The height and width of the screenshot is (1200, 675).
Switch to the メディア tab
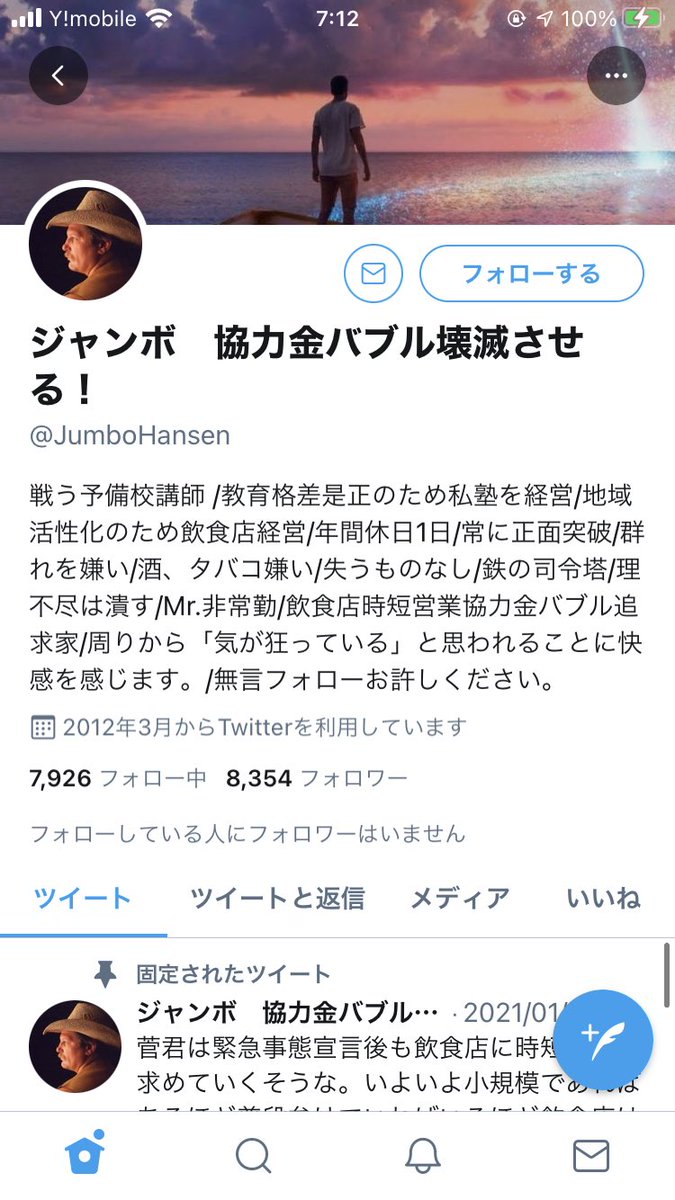pos(460,898)
